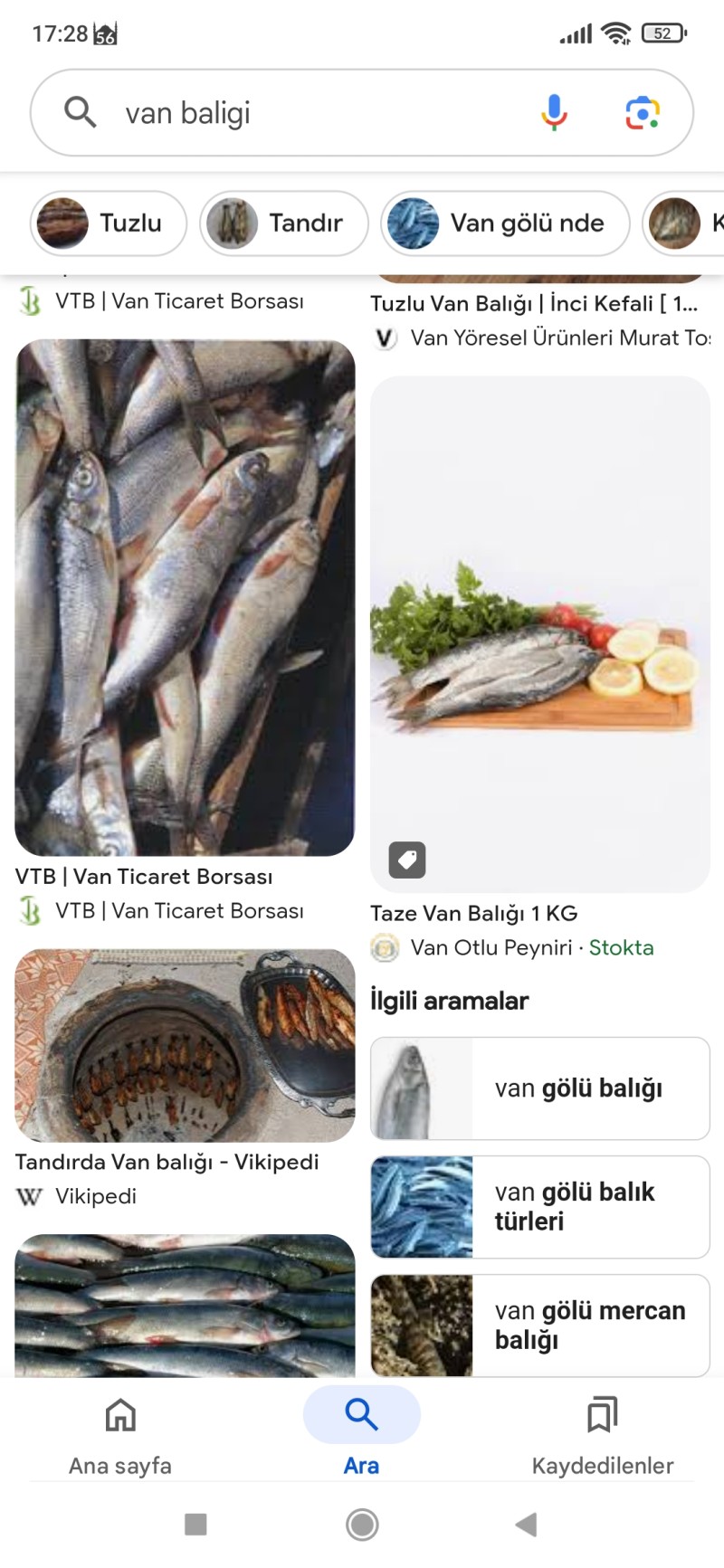The height and width of the screenshot is (1568, 724).
Task: Tap the system back button
Action: [x=526, y=1525]
